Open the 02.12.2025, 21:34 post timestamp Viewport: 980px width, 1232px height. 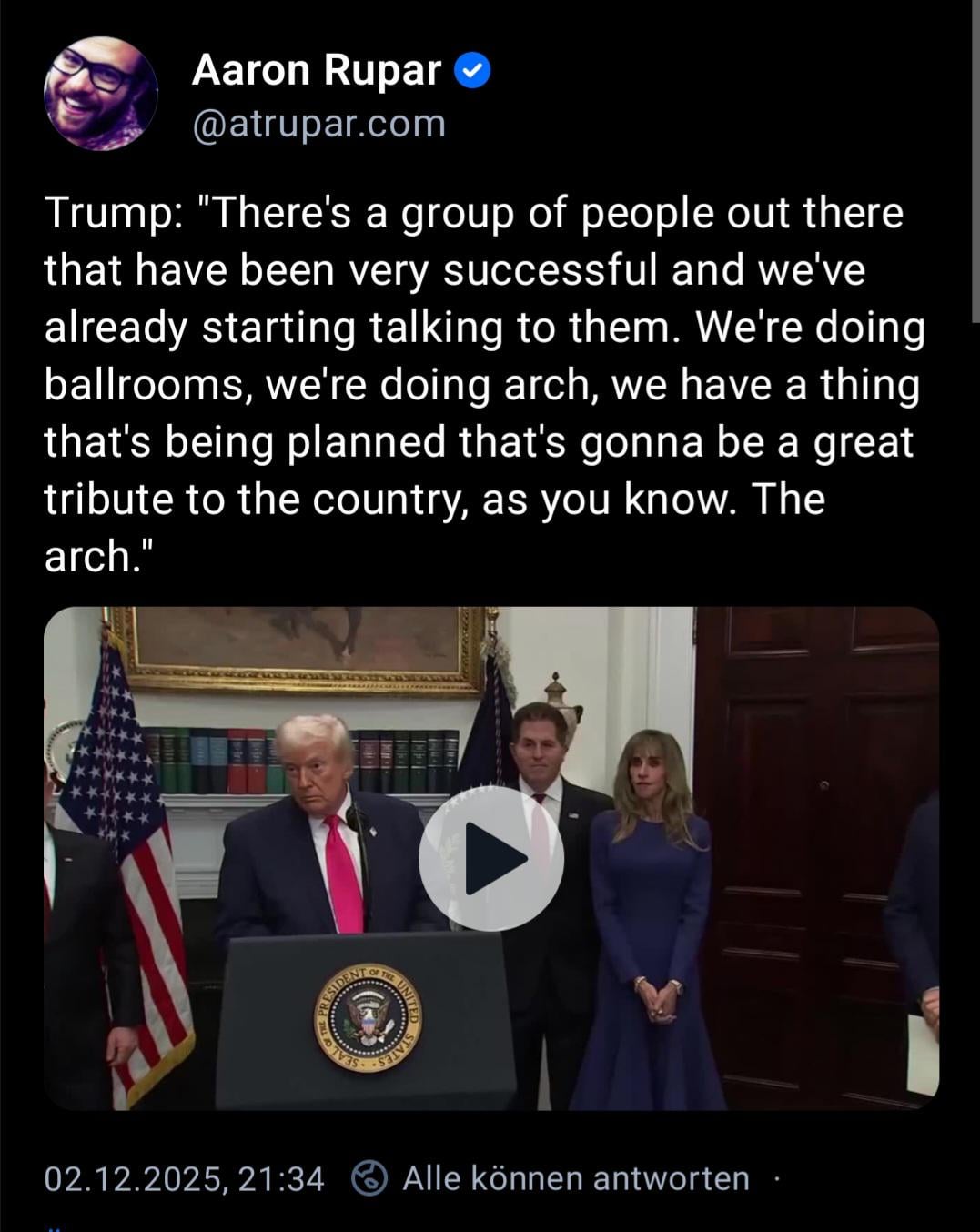click(184, 1179)
